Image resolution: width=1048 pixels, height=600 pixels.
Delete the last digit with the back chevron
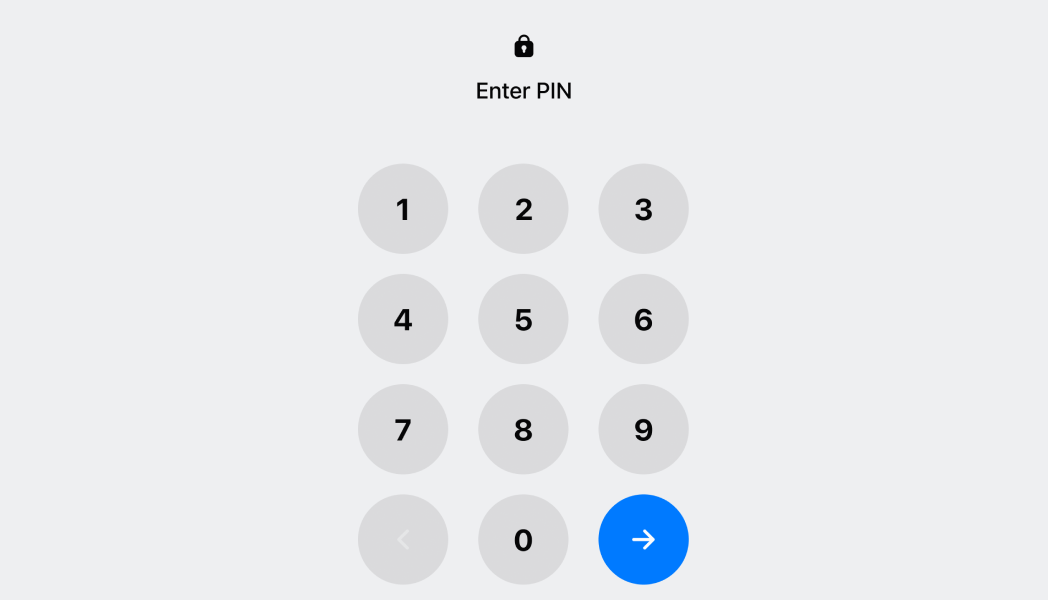click(x=403, y=539)
